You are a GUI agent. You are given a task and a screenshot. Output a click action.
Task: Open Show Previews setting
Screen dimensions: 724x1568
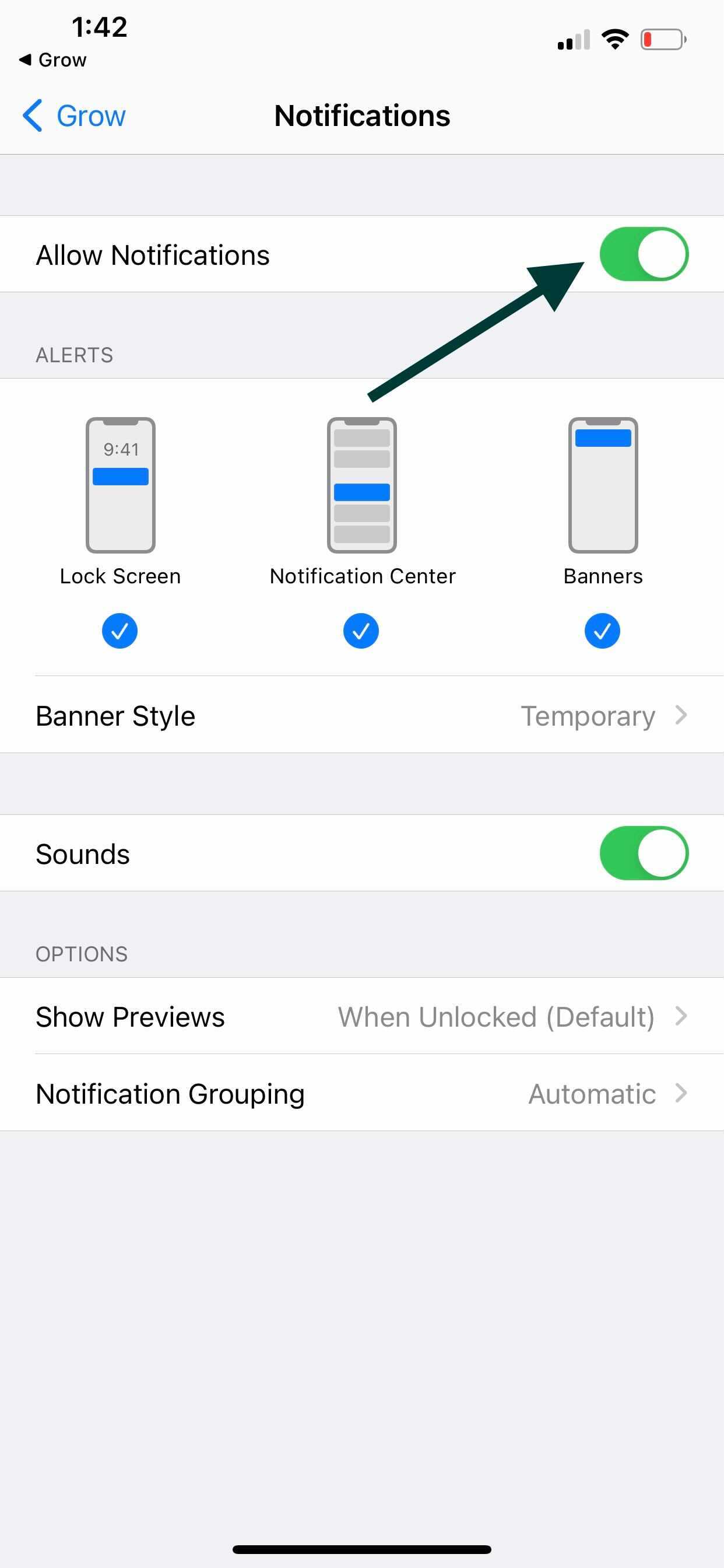tap(362, 1016)
